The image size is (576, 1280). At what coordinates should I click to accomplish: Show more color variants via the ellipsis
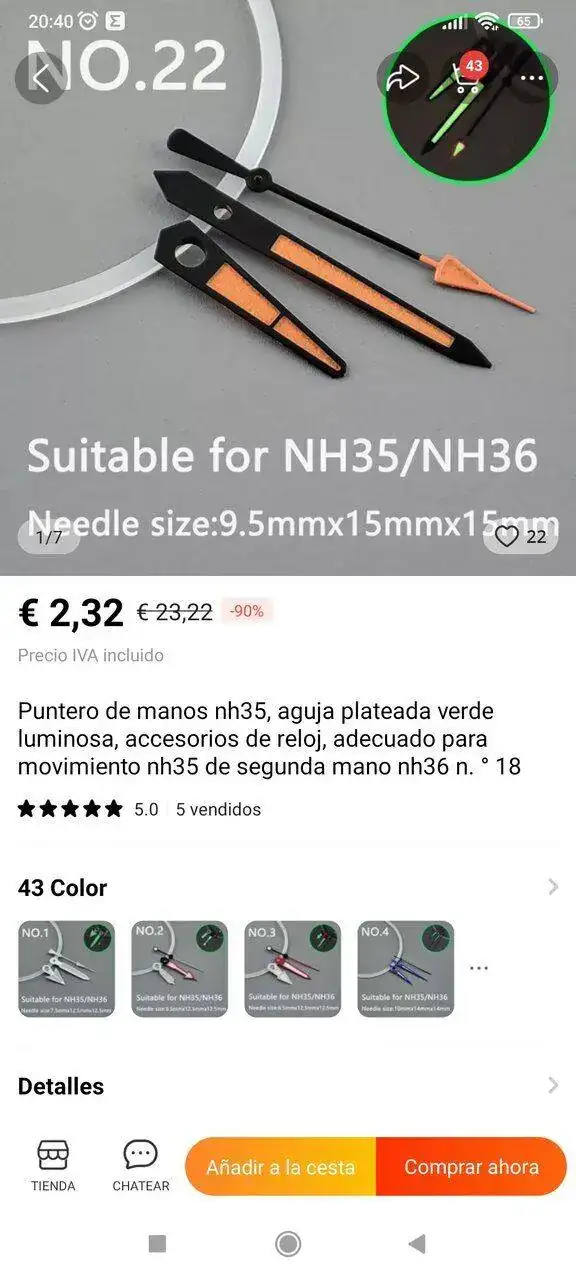coord(479,968)
